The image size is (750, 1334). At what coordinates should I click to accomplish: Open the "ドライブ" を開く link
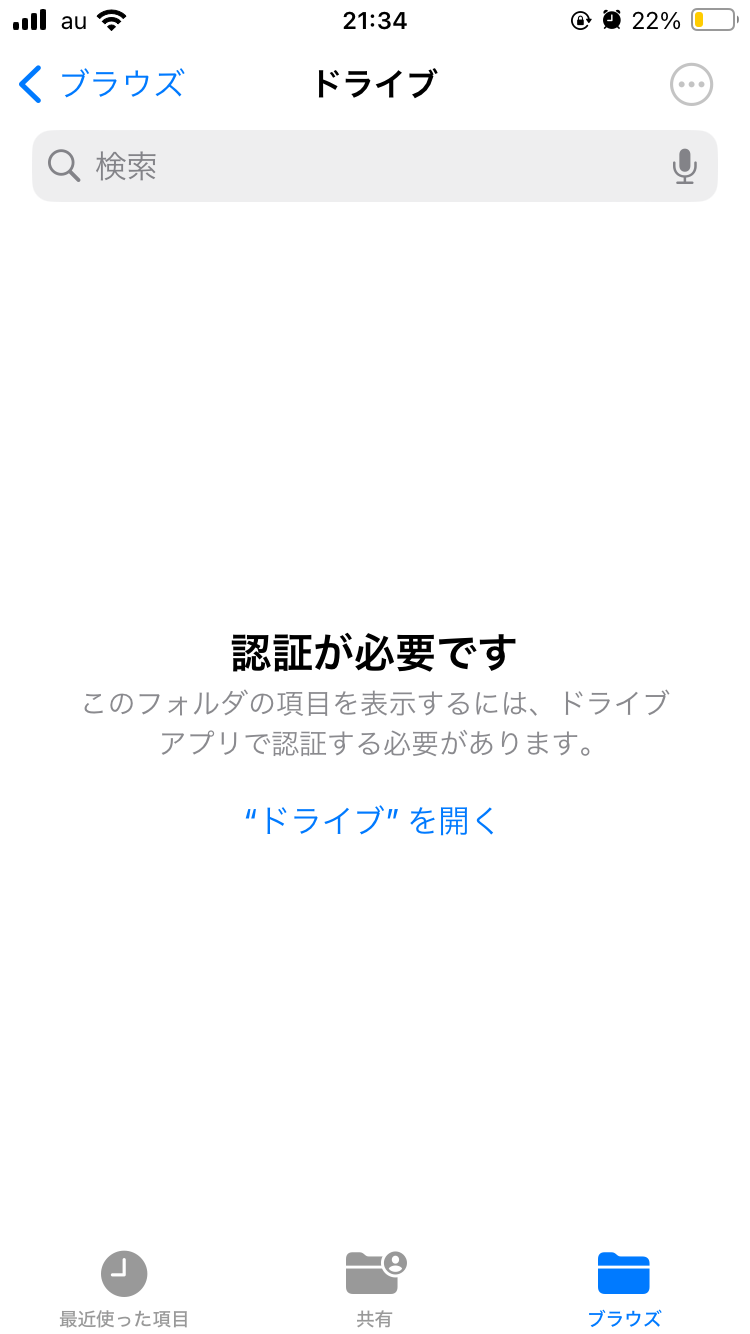[x=371, y=821]
